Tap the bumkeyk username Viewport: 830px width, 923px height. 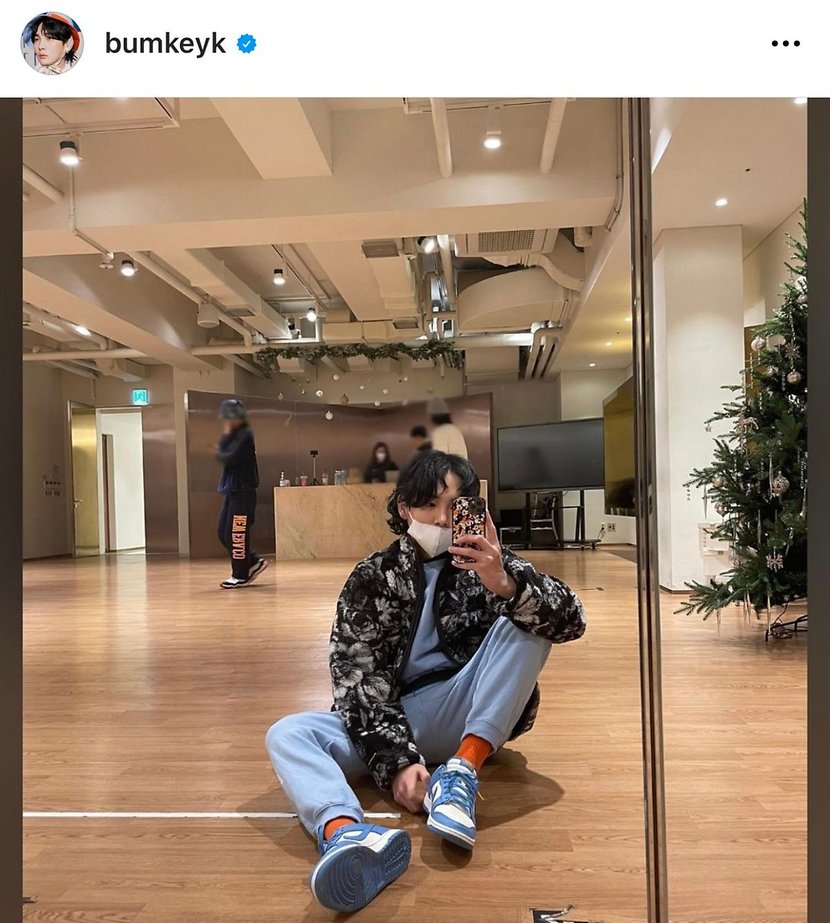click(165, 43)
